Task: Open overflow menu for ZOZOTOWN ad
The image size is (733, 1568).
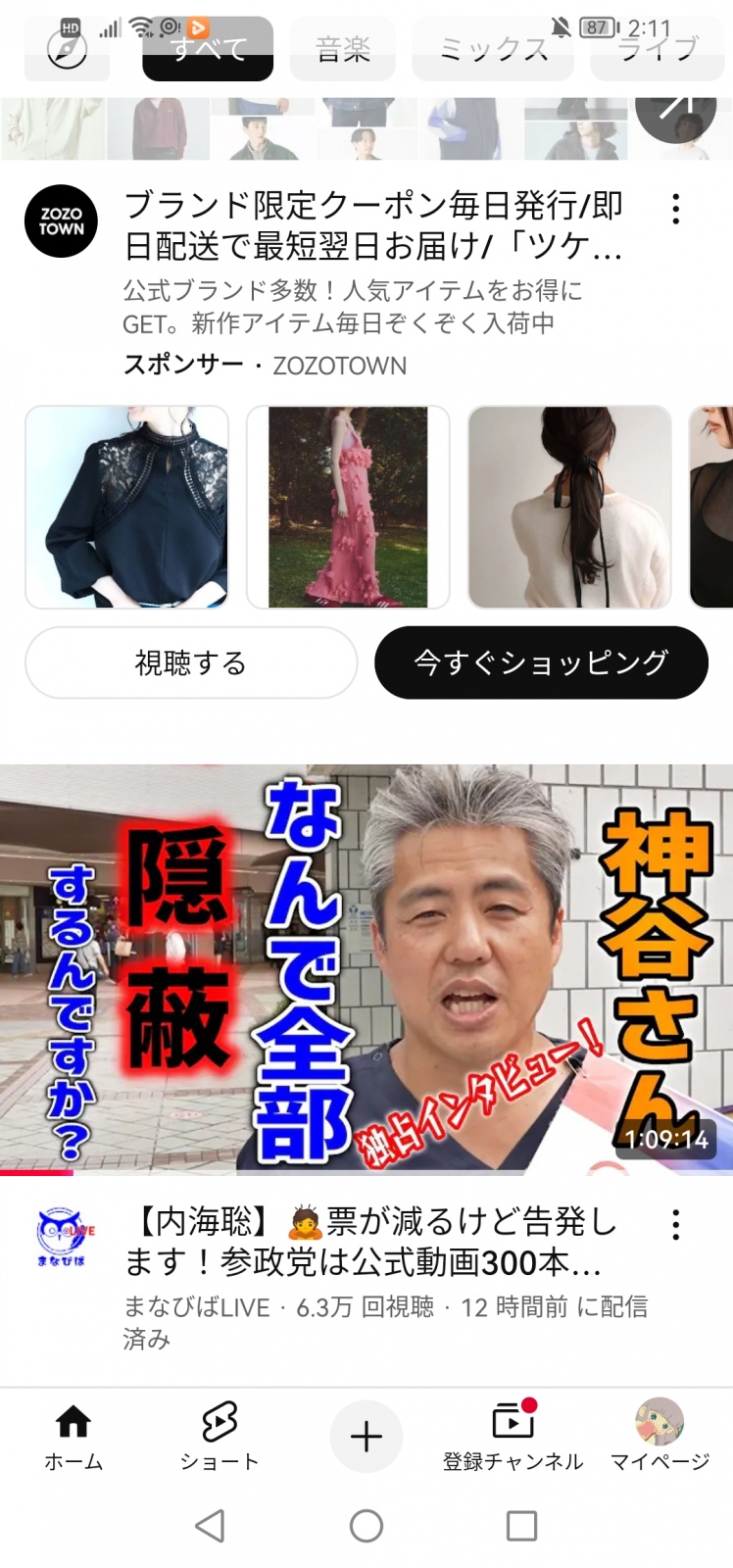Action: pyautogui.click(x=676, y=209)
